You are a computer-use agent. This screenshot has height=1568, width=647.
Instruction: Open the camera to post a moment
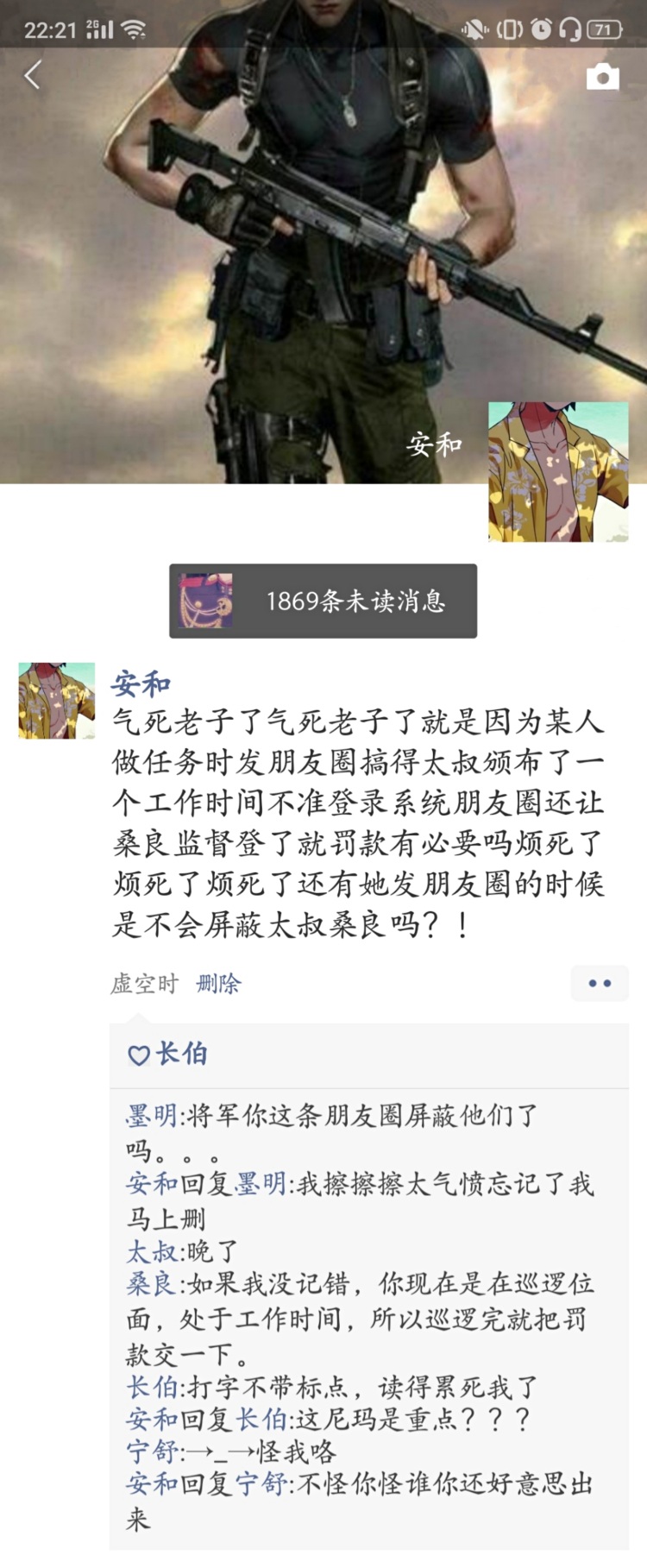(x=602, y=77)
